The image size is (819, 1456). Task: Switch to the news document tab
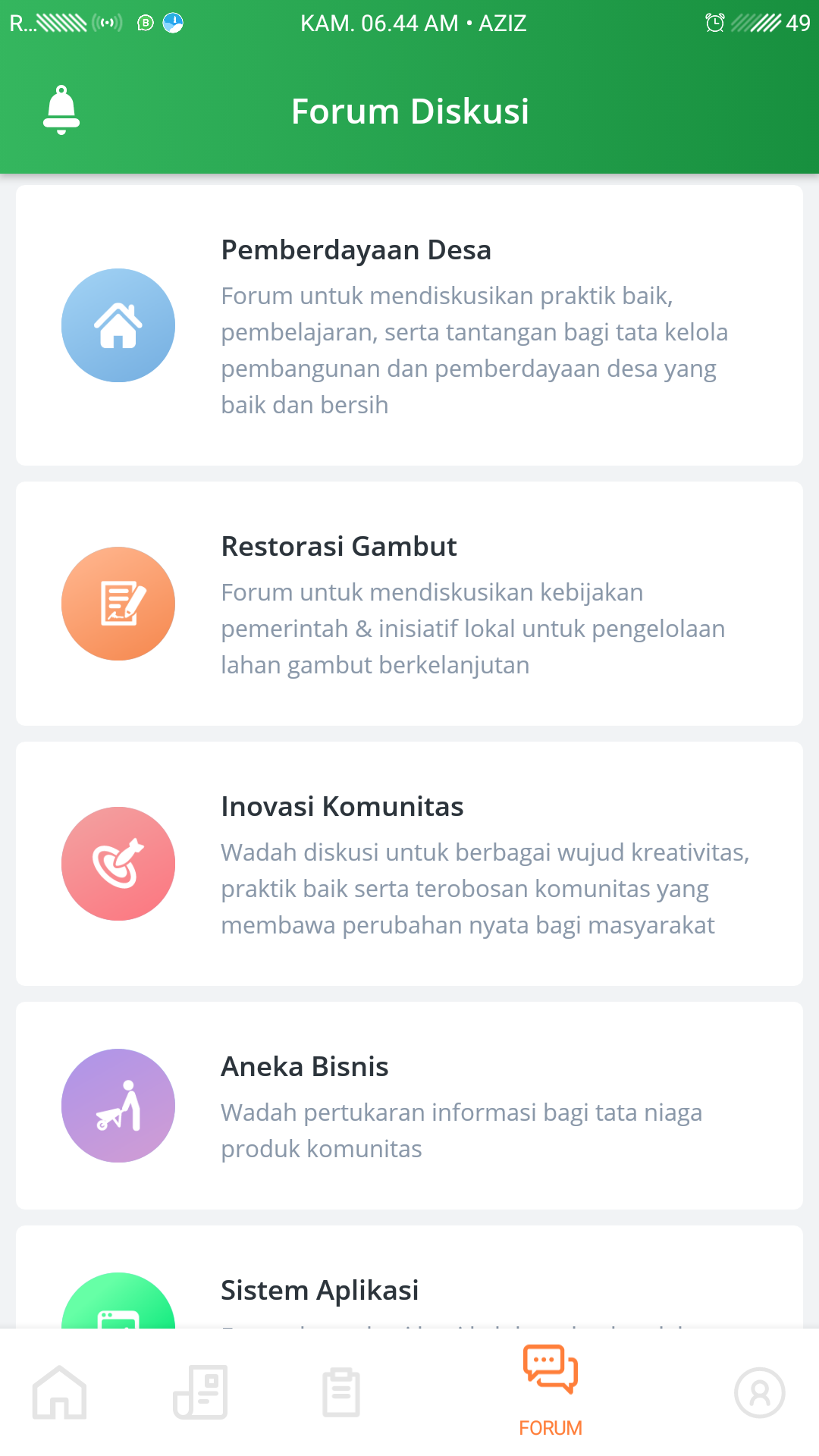(200, 1392)
